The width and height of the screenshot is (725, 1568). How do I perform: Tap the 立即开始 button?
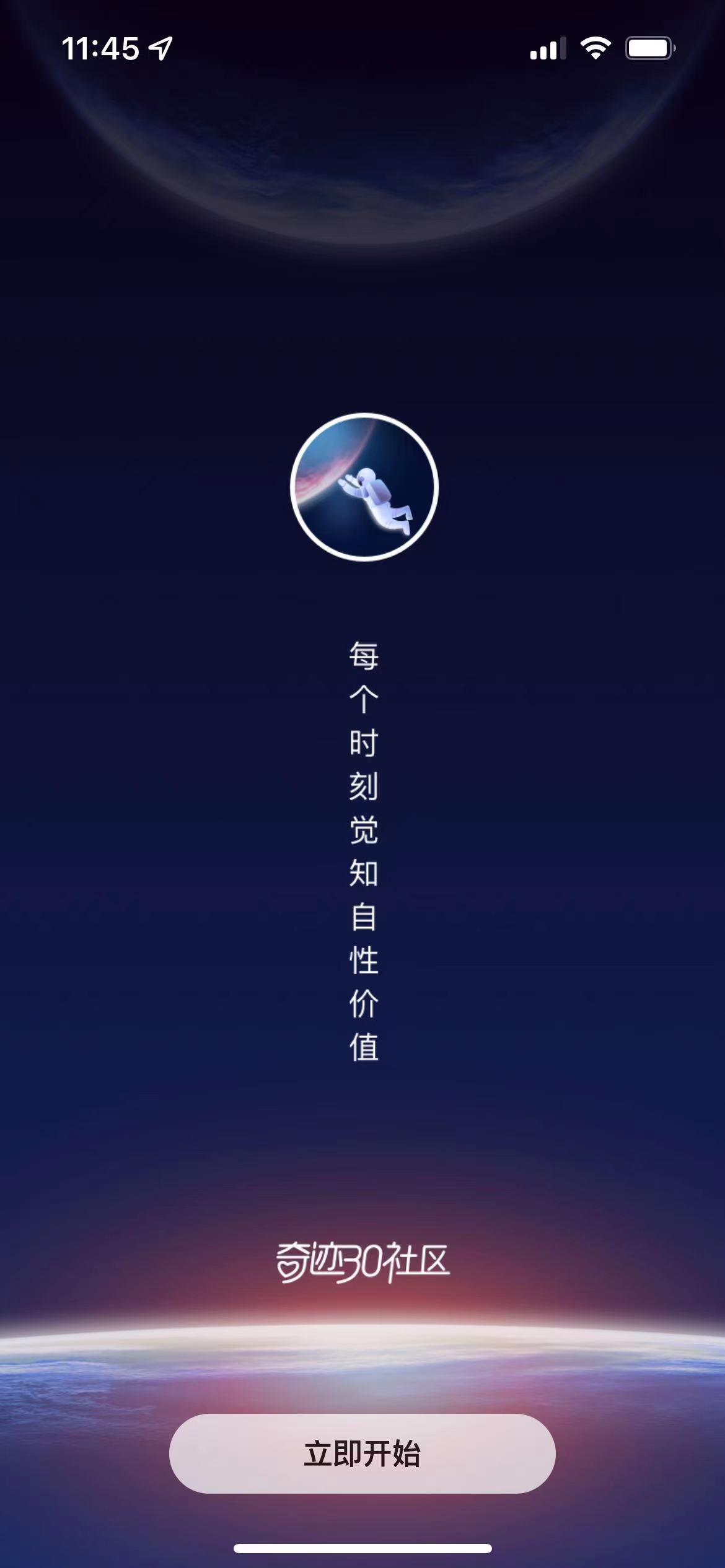(x=362, y=1453)
